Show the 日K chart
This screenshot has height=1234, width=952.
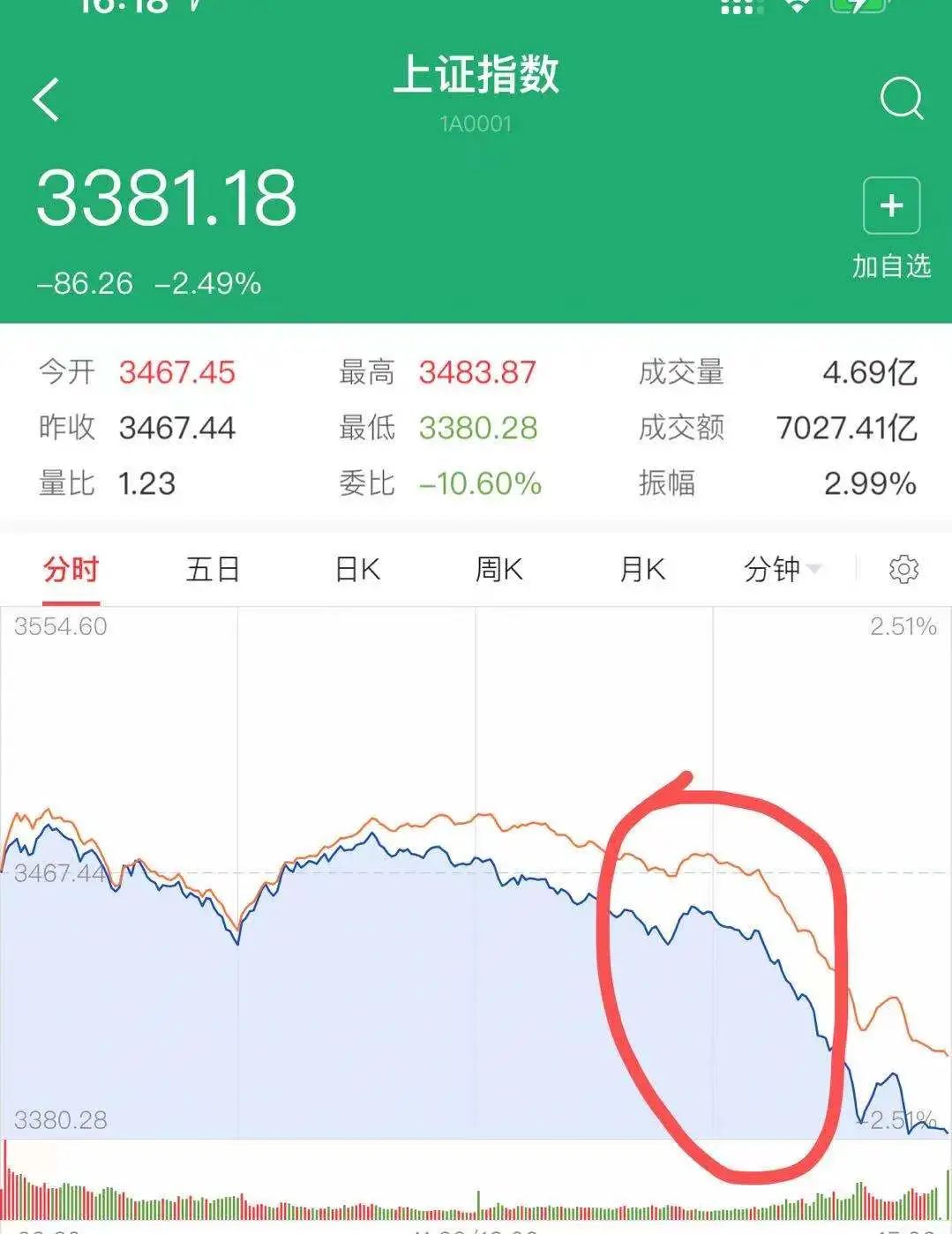[357, 570]
